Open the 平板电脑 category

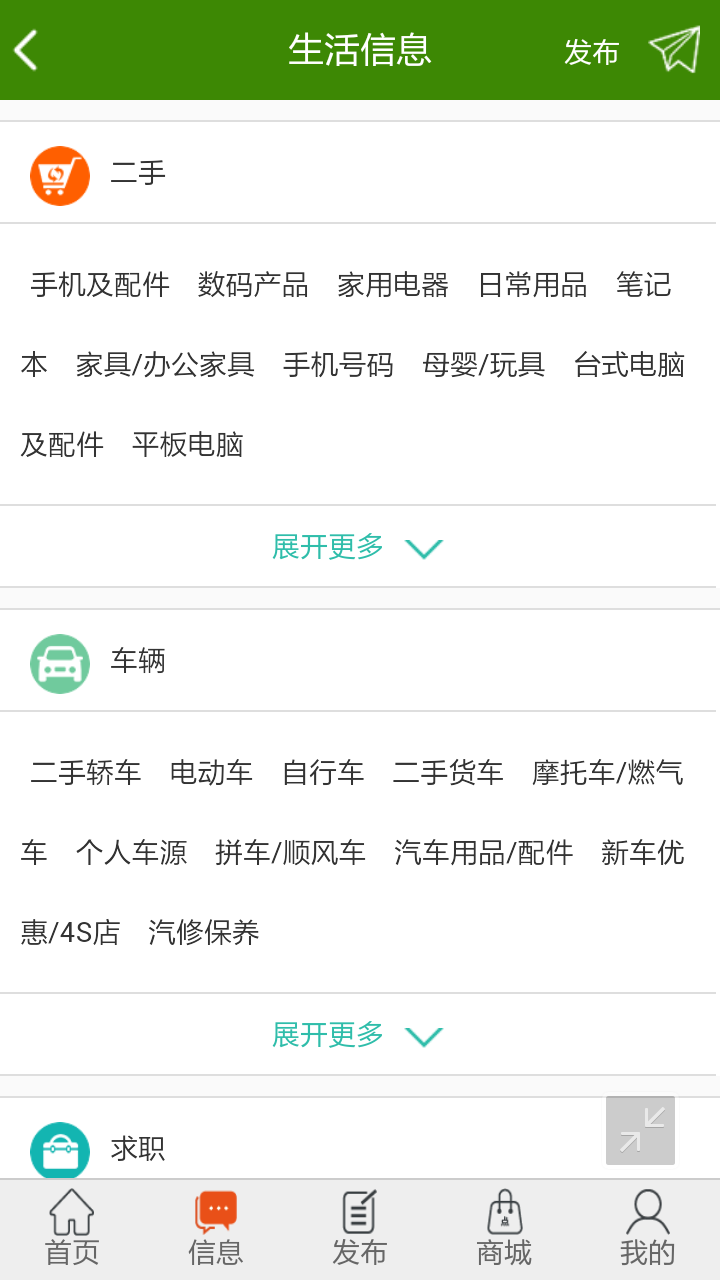[x=188, y=445]
